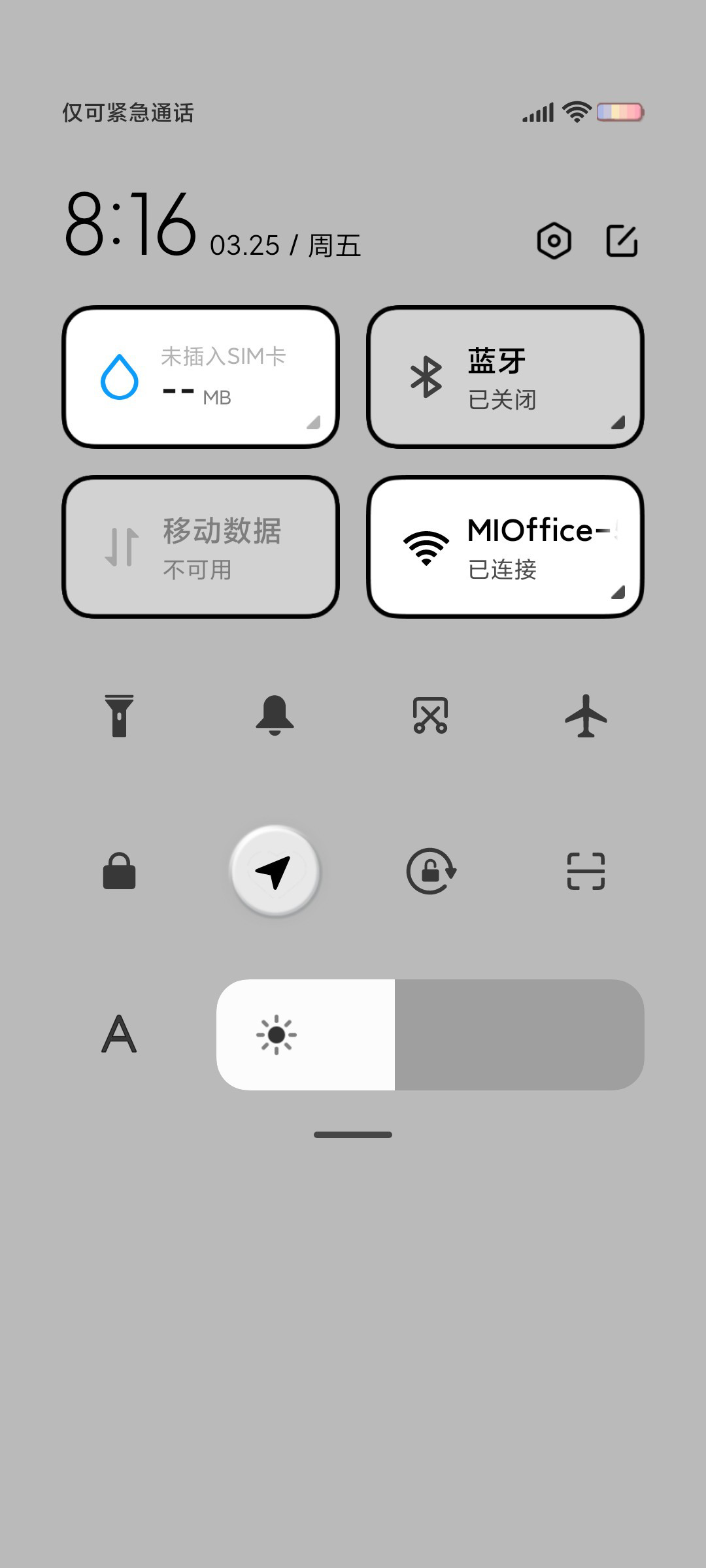
Task: Disable location via the arrow icon
Action: 275,871
